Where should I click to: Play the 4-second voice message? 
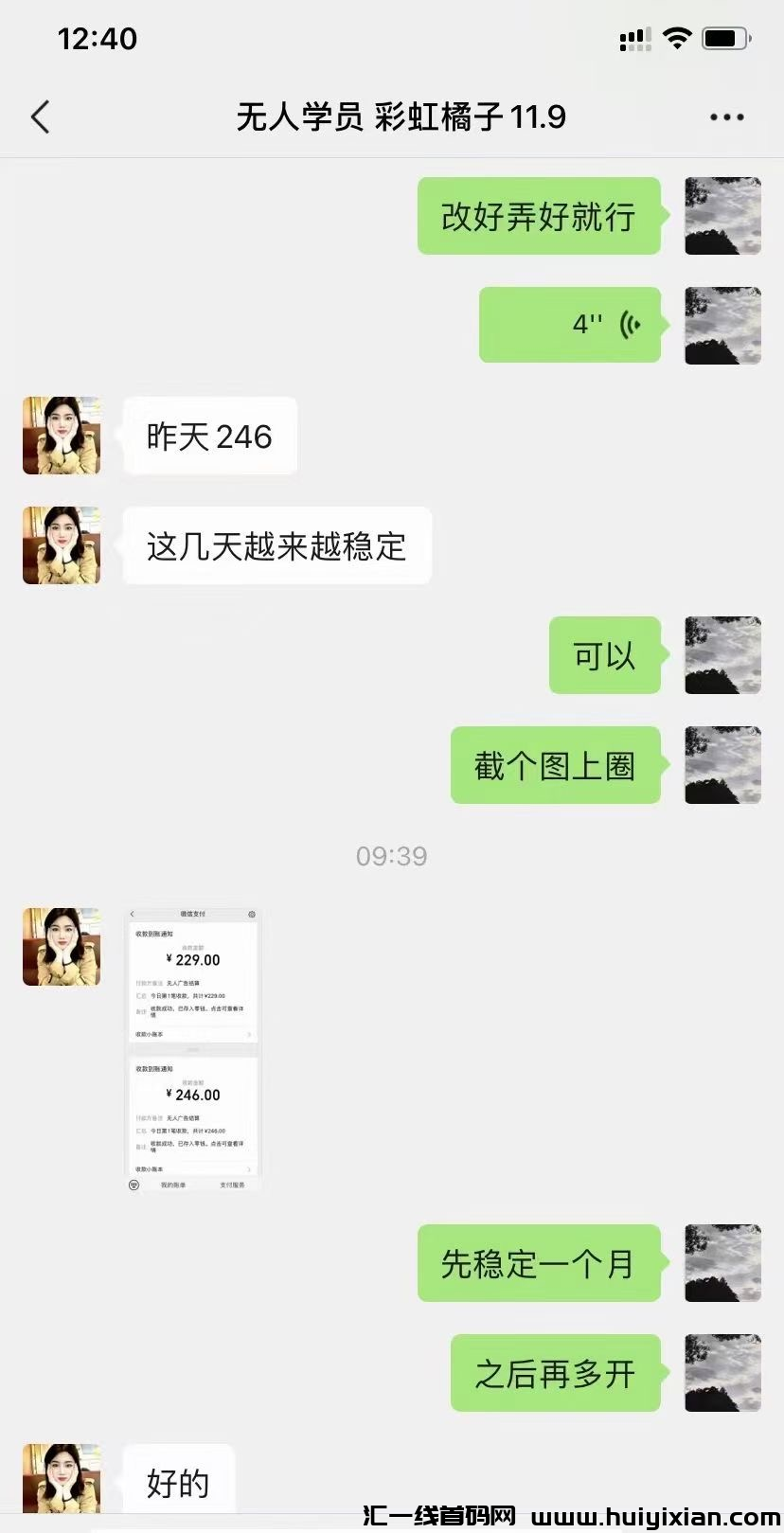(569, 325)
